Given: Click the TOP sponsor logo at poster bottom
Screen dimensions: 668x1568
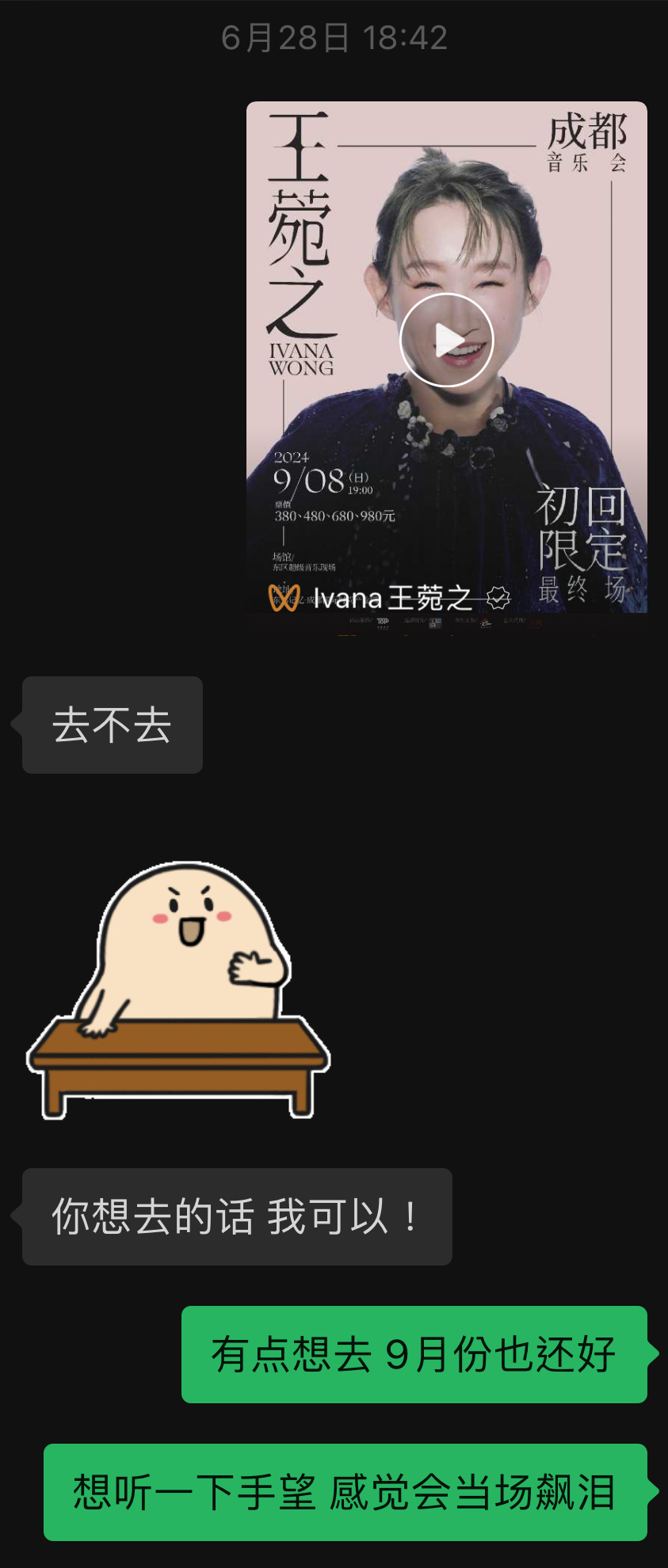Looking at the screenshot, I should point(384,622).
